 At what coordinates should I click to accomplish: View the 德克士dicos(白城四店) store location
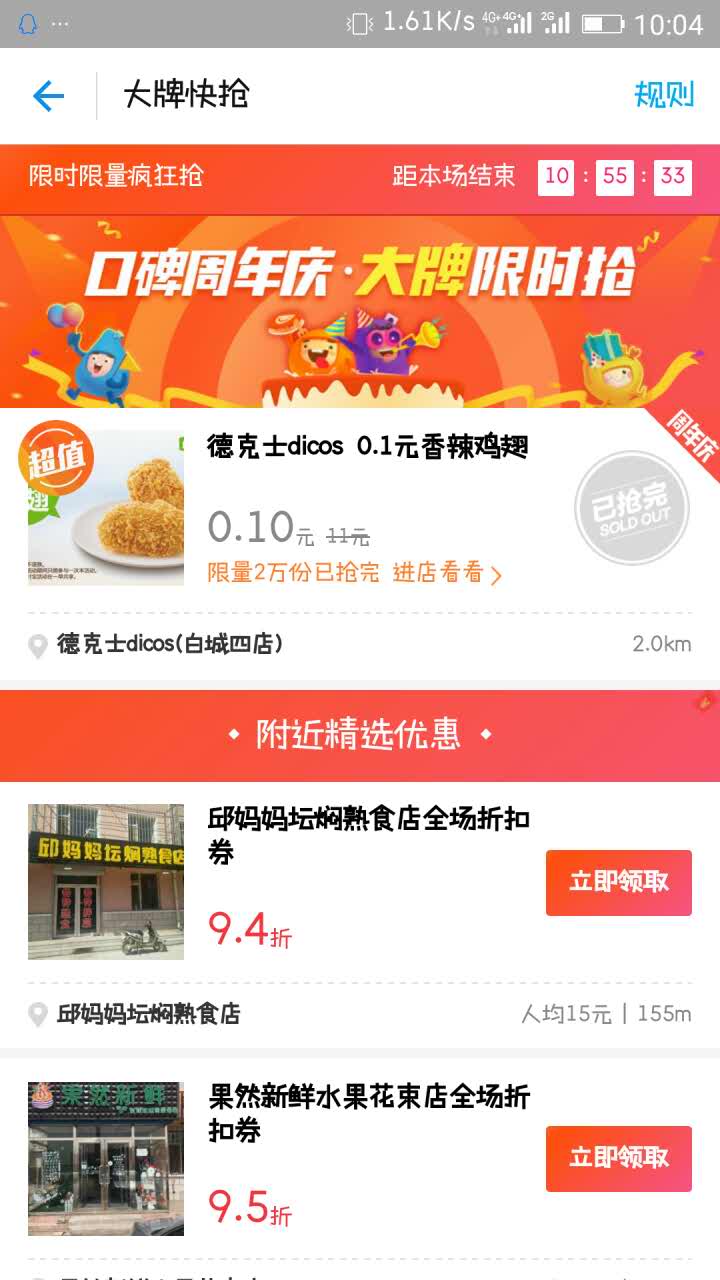coord(360,644)
